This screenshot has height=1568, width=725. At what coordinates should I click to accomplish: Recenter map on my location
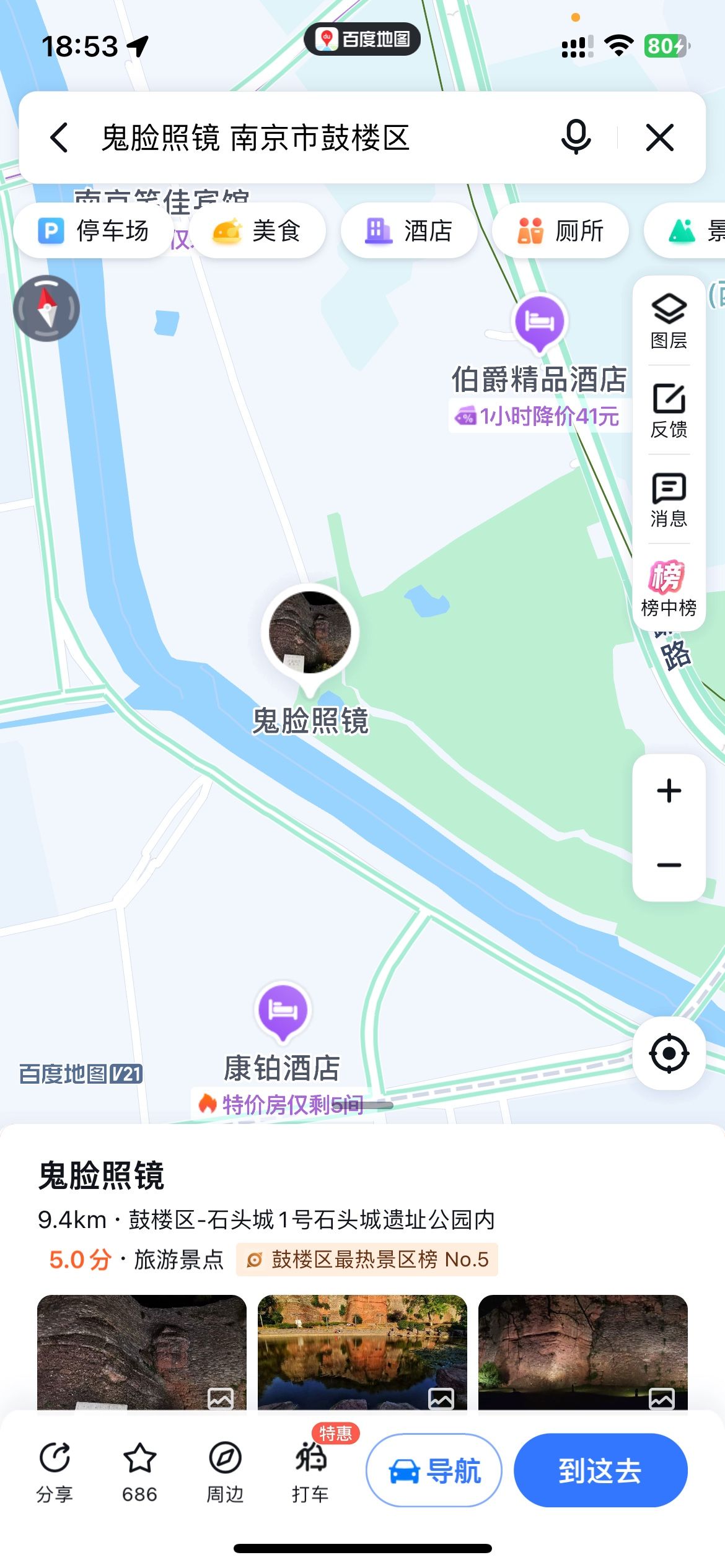coord(669,1053)
